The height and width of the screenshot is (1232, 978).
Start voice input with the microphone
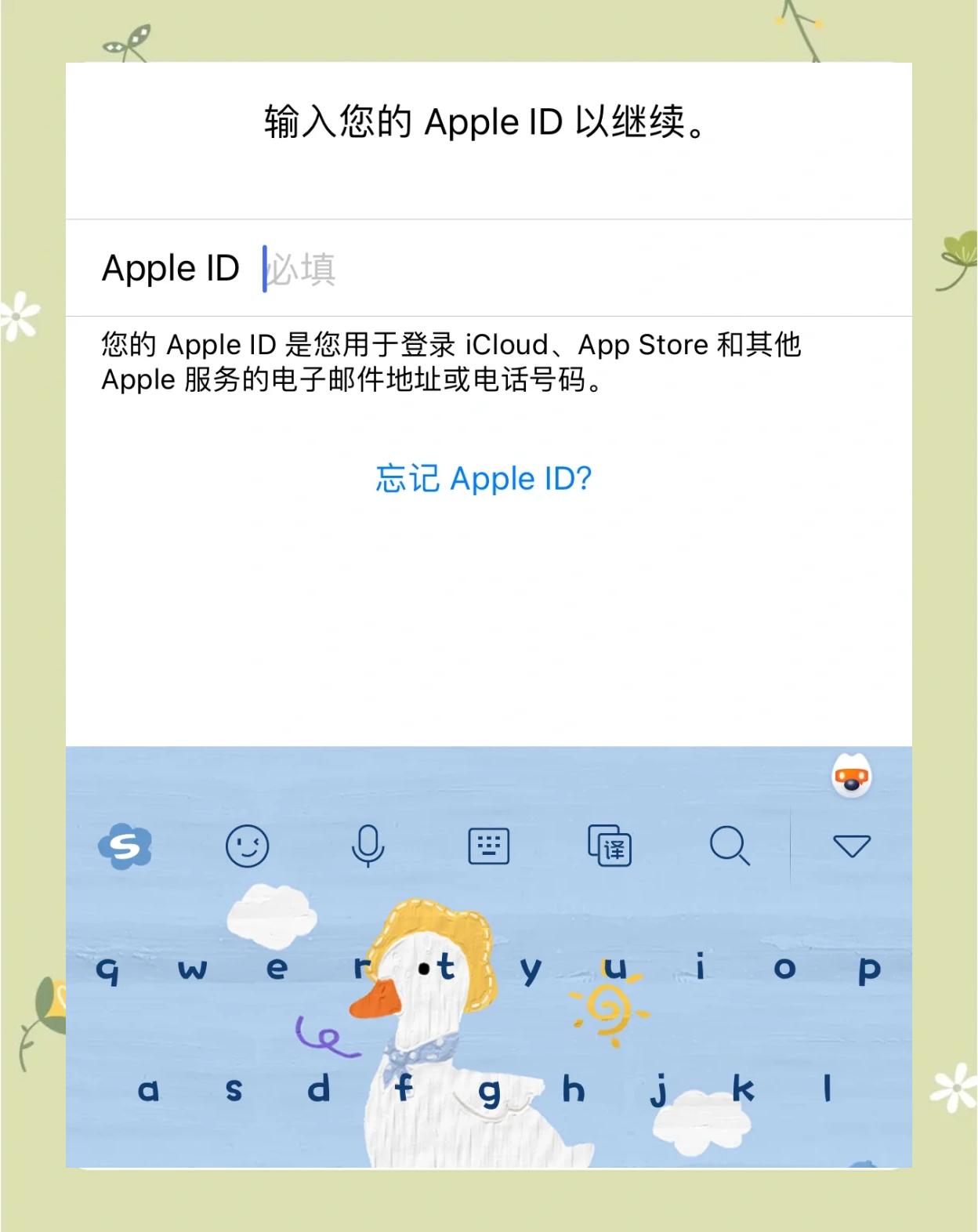click(x=368, y=846)
